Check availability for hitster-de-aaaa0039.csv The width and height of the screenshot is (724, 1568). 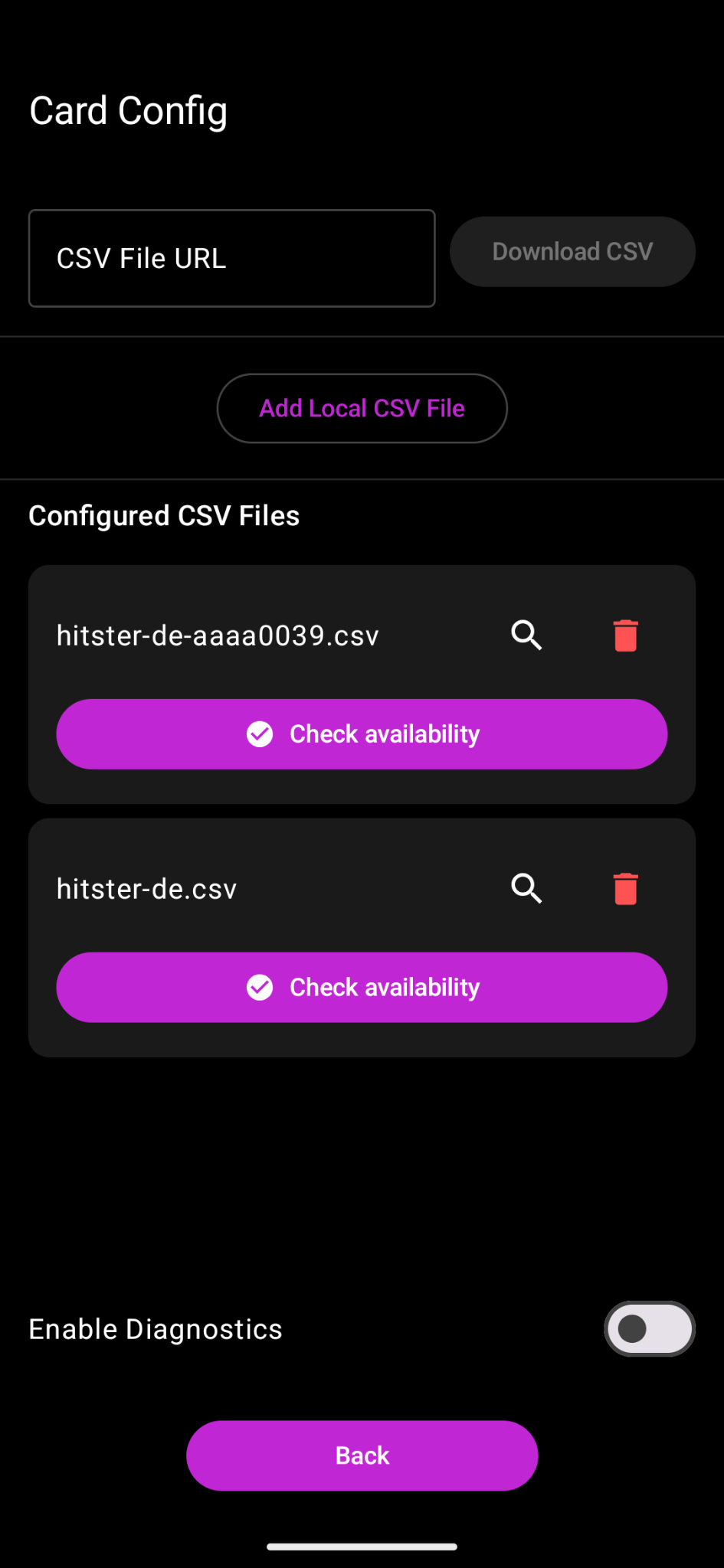(x=362, y=734)
